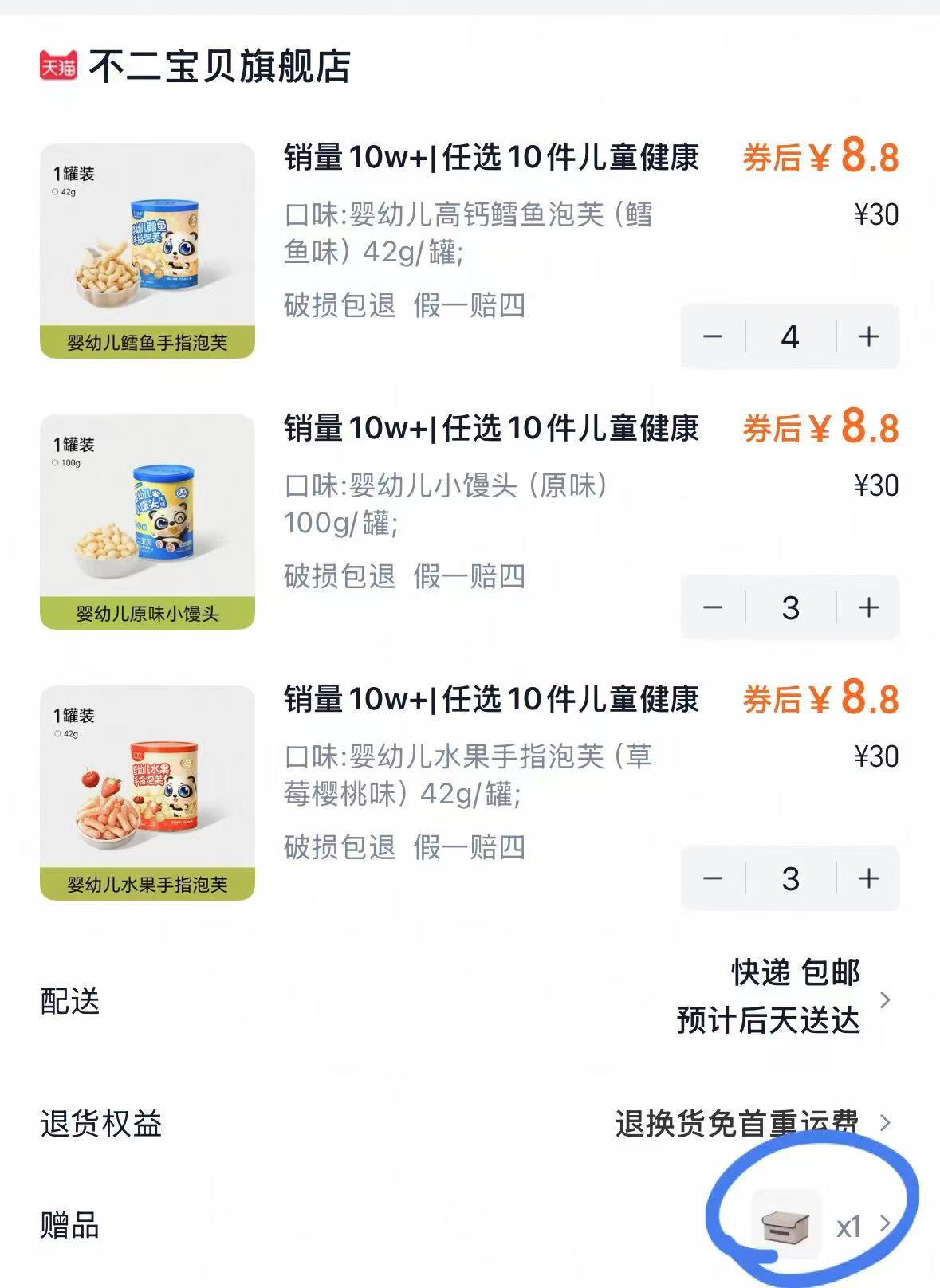Image resolution: width=940 pixels, height=1288 pixels.
Task: Click the 婴幼儿鳕鱼手指泡芙 product thumbnail
Action: pos(148,247)
